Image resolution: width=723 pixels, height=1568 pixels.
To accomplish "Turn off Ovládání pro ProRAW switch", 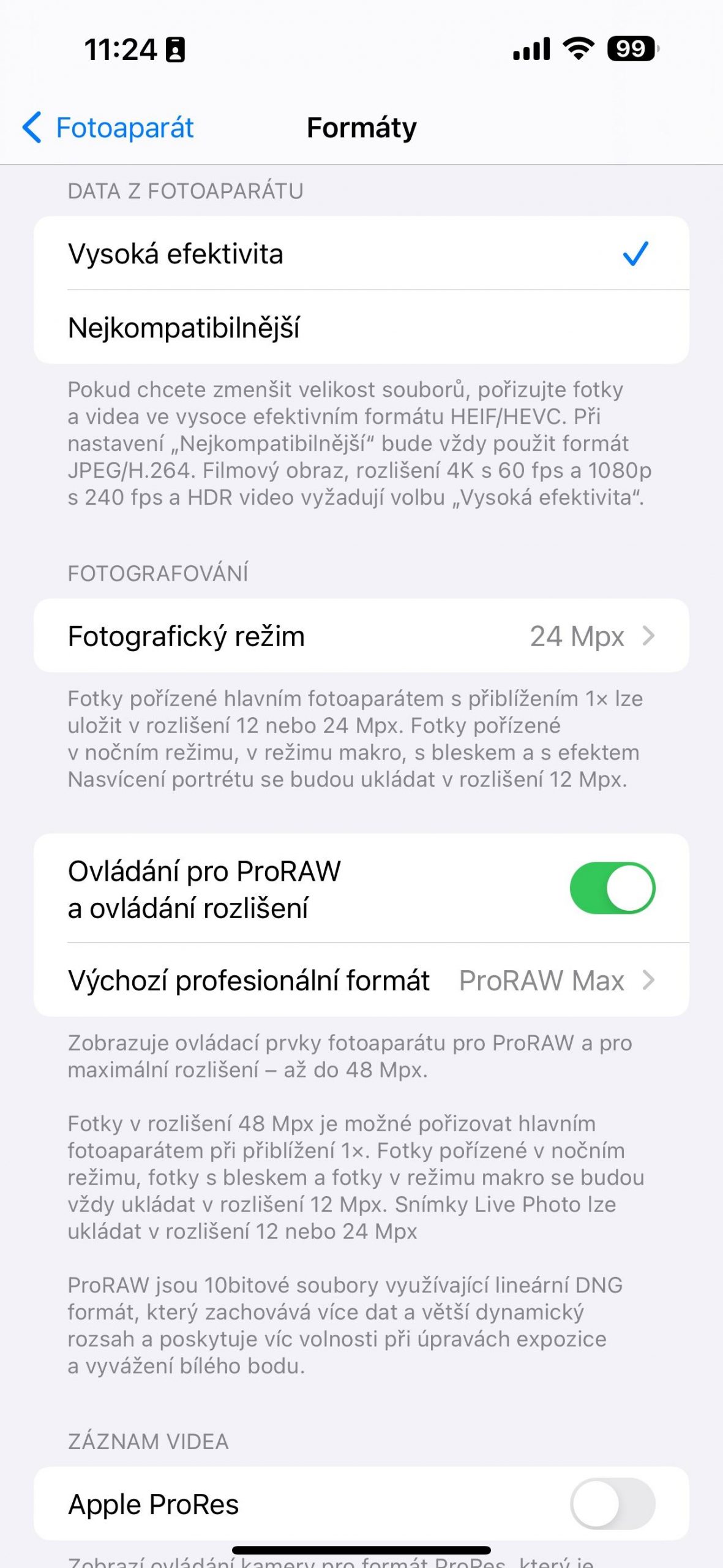I will click(x=612, y=888).
